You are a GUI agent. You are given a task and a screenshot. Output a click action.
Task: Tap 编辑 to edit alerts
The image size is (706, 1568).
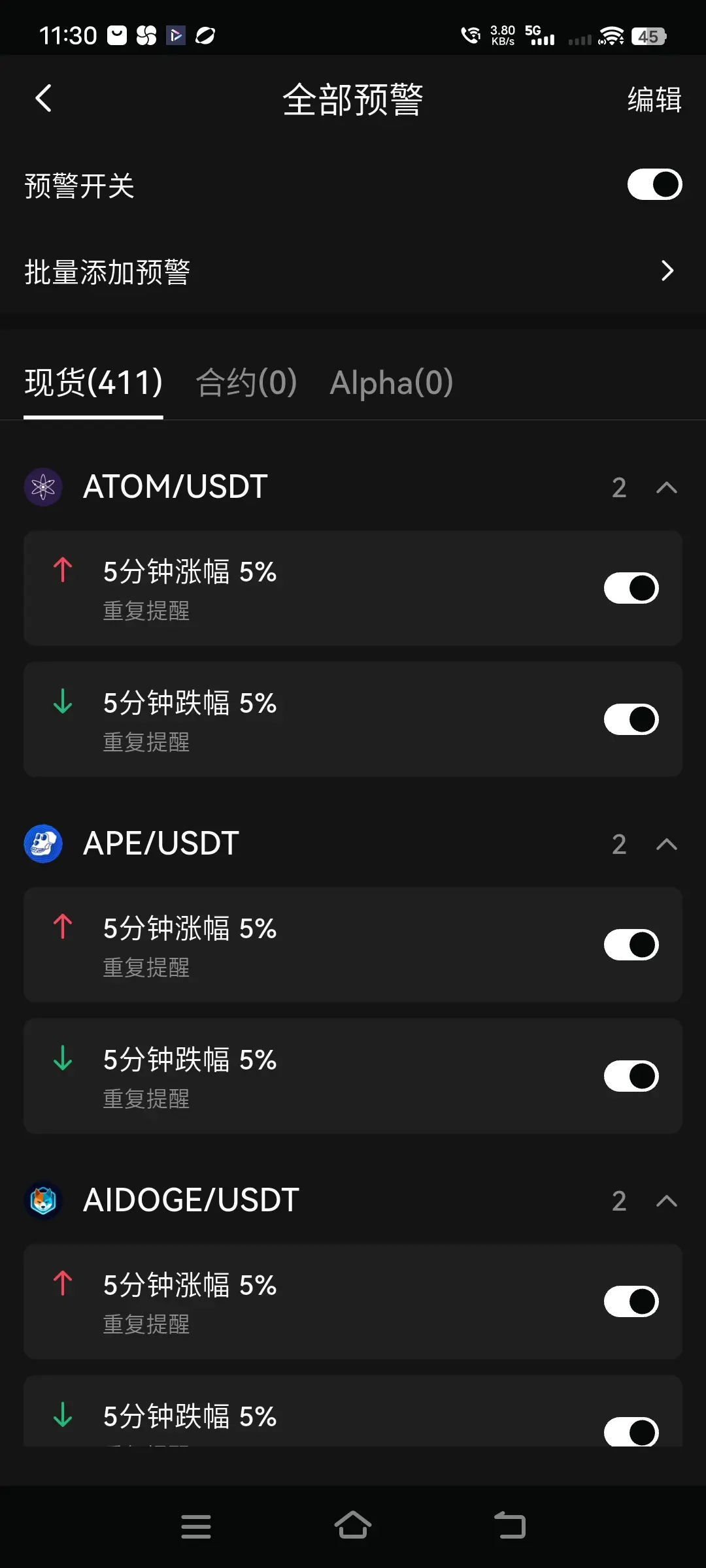[x=654, y=100]
